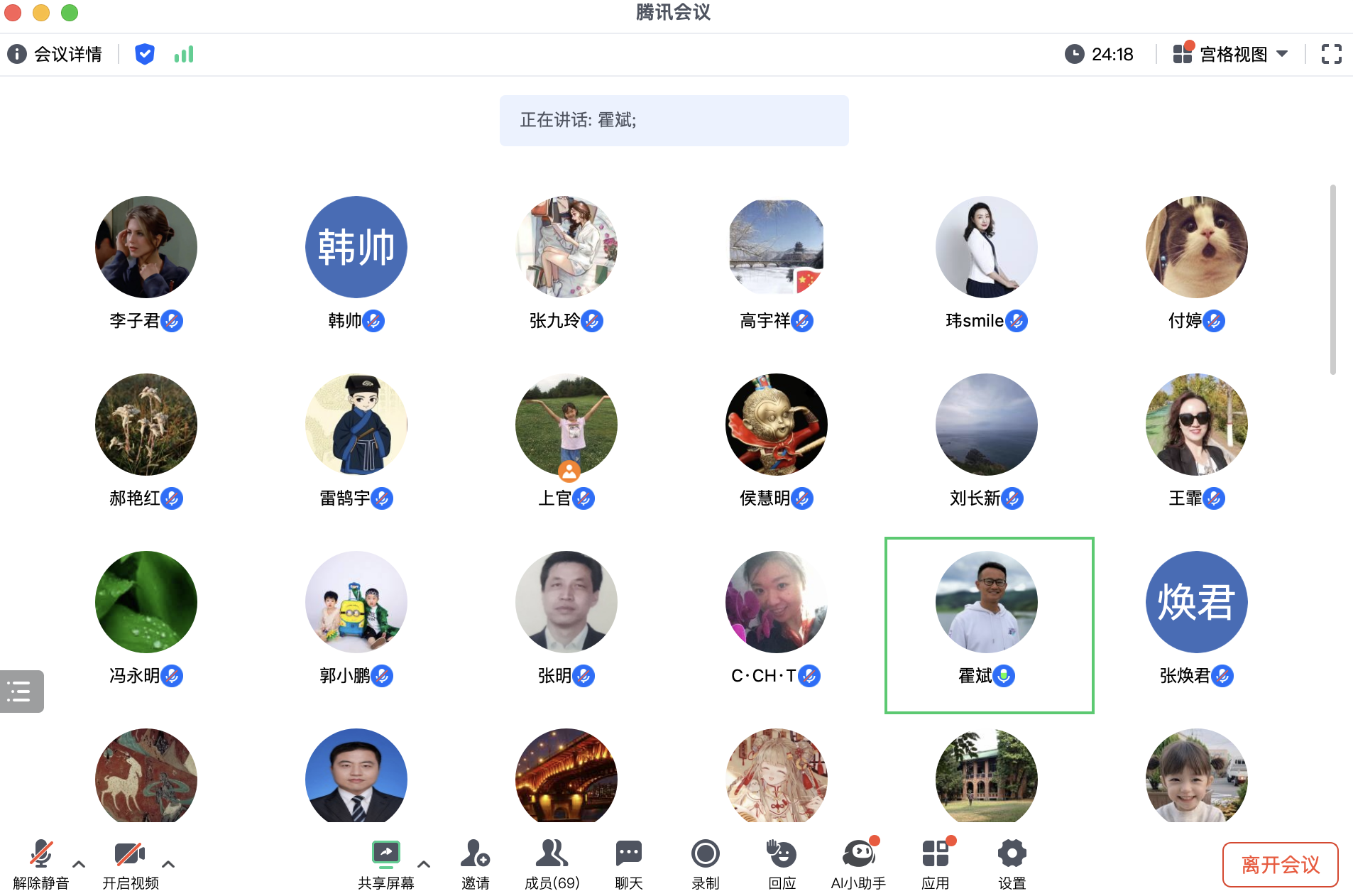Open the 聊天 chat panel
Image resolution: width=1353 pixels, height=896 pixels.
point(628,863)
